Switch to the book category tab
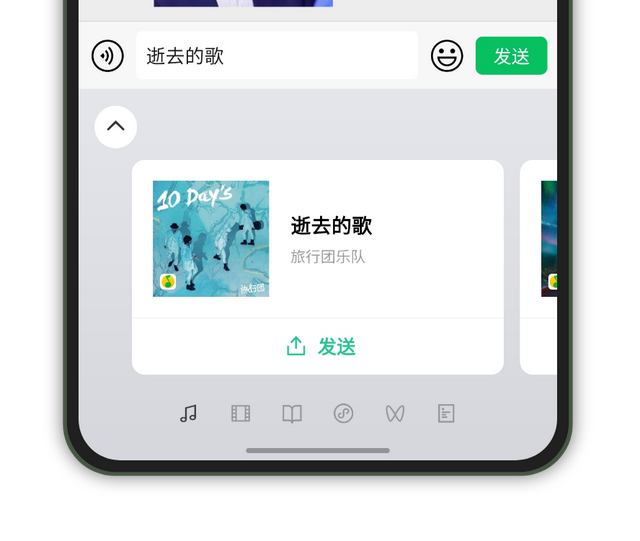Viewport: 640px width, 541px height. tap(292, 413)
